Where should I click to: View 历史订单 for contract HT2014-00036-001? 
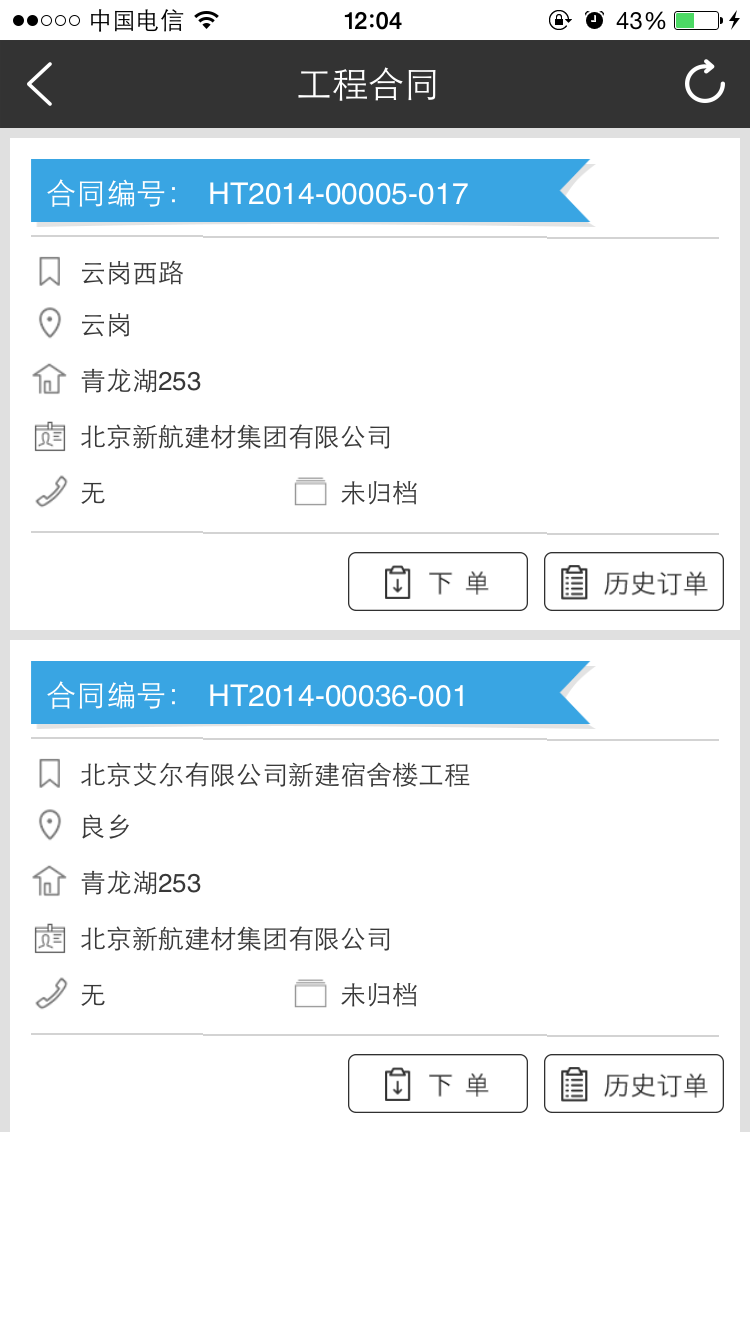(633, 1084)
